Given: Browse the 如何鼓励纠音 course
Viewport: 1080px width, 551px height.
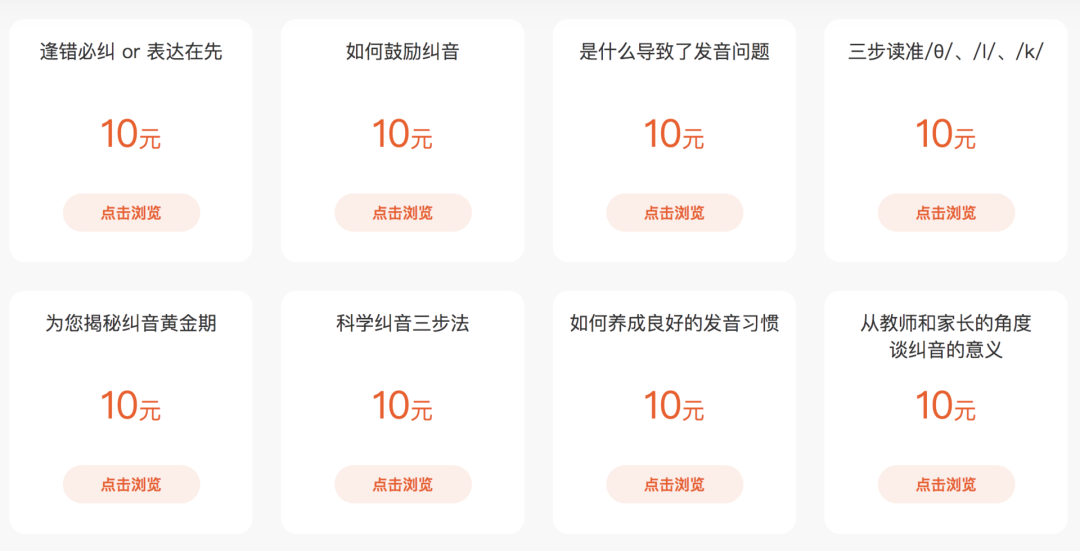Looking at the screenshot, I should point(403,213).
